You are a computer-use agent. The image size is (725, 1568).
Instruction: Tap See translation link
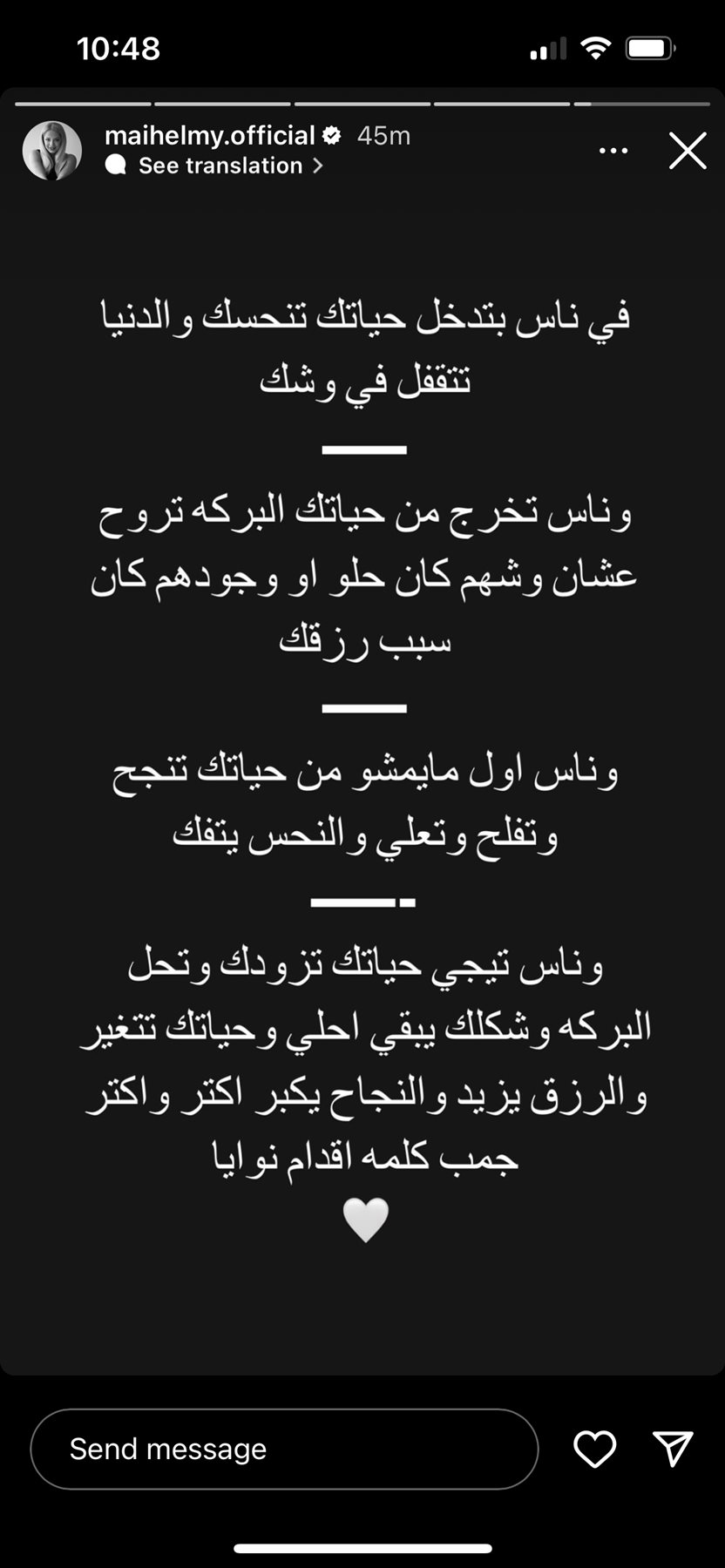pyautogui.click(x=220, y=166)
